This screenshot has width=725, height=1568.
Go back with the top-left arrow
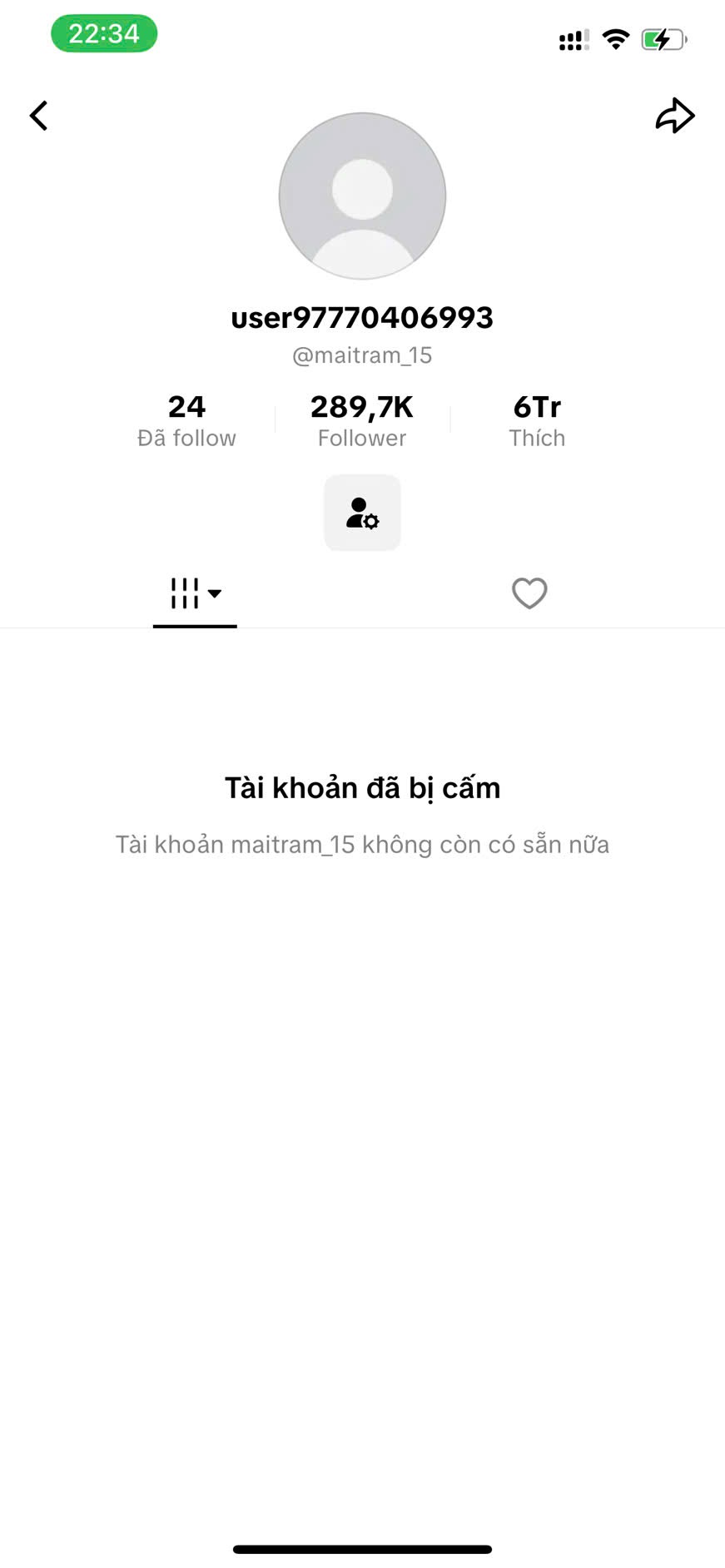click(x=39, y=116)
